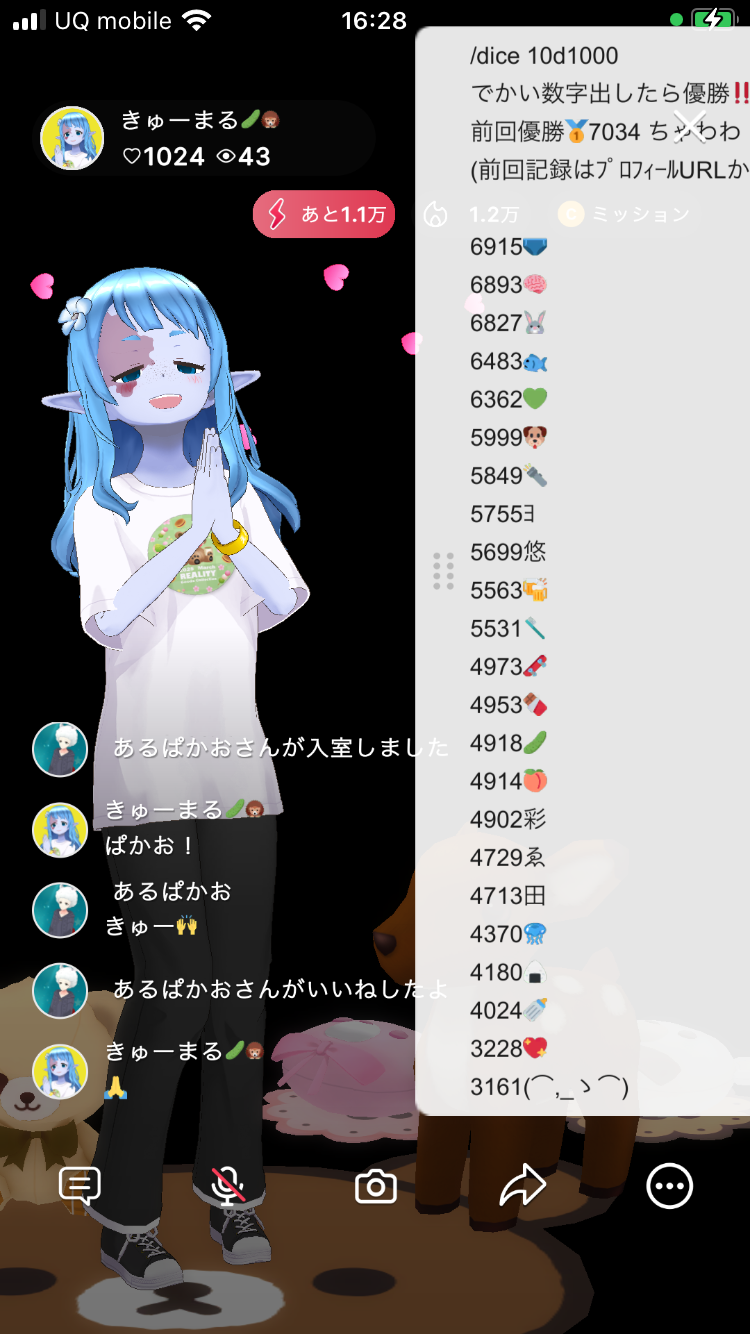Open the comment input icon
The width and height of the screenshot is (750, 1334).
(80, 1186)
